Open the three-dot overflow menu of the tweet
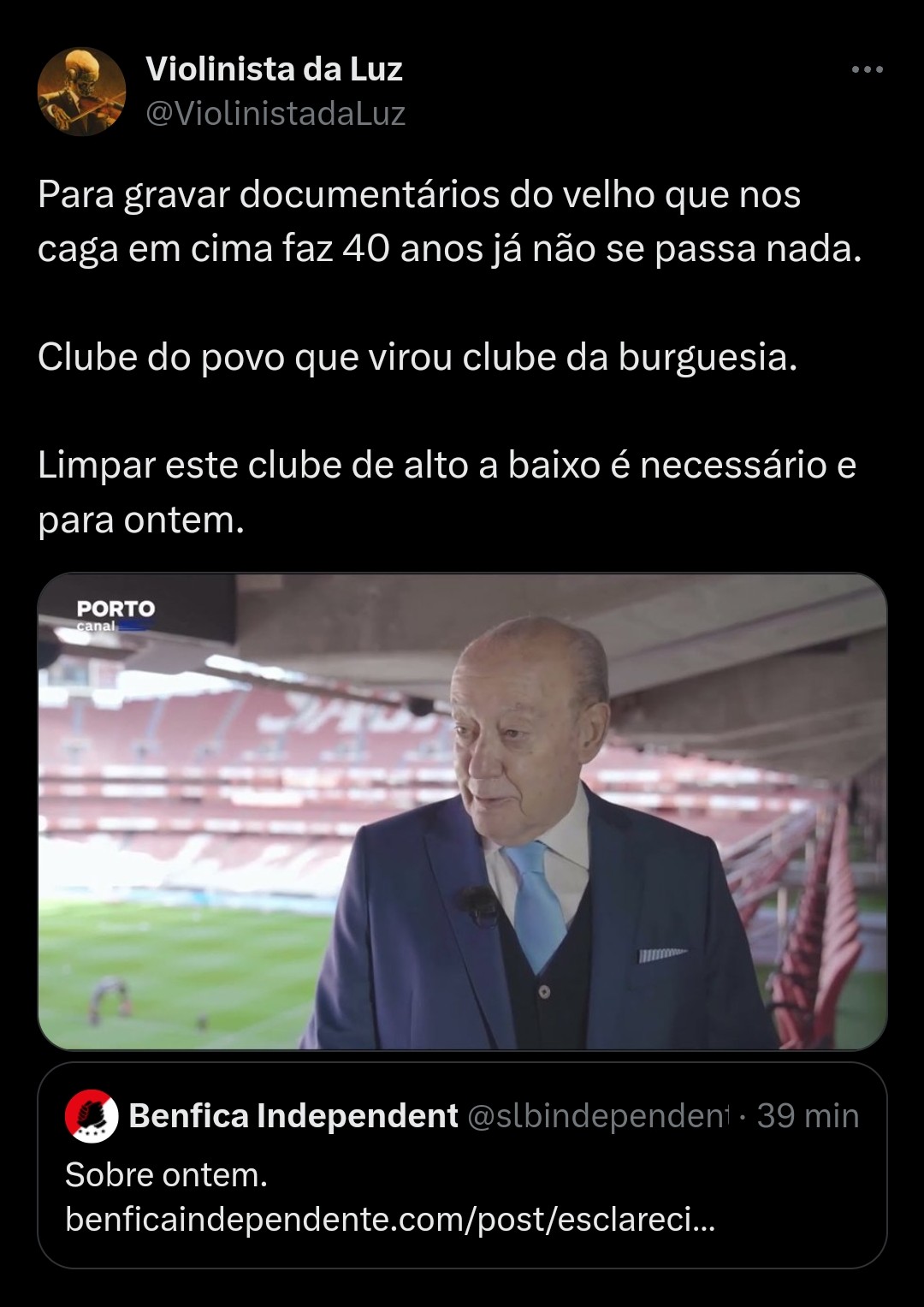The height and width of the screenshot is (1307, 924). (867, 69)
